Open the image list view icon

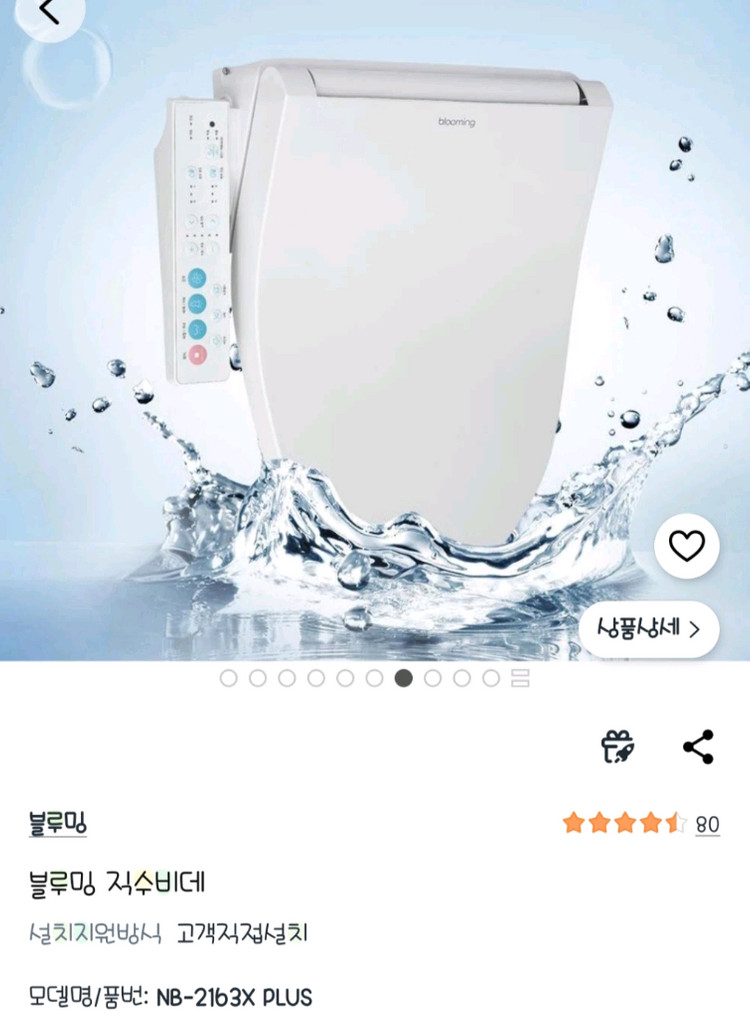pos(520,678)
